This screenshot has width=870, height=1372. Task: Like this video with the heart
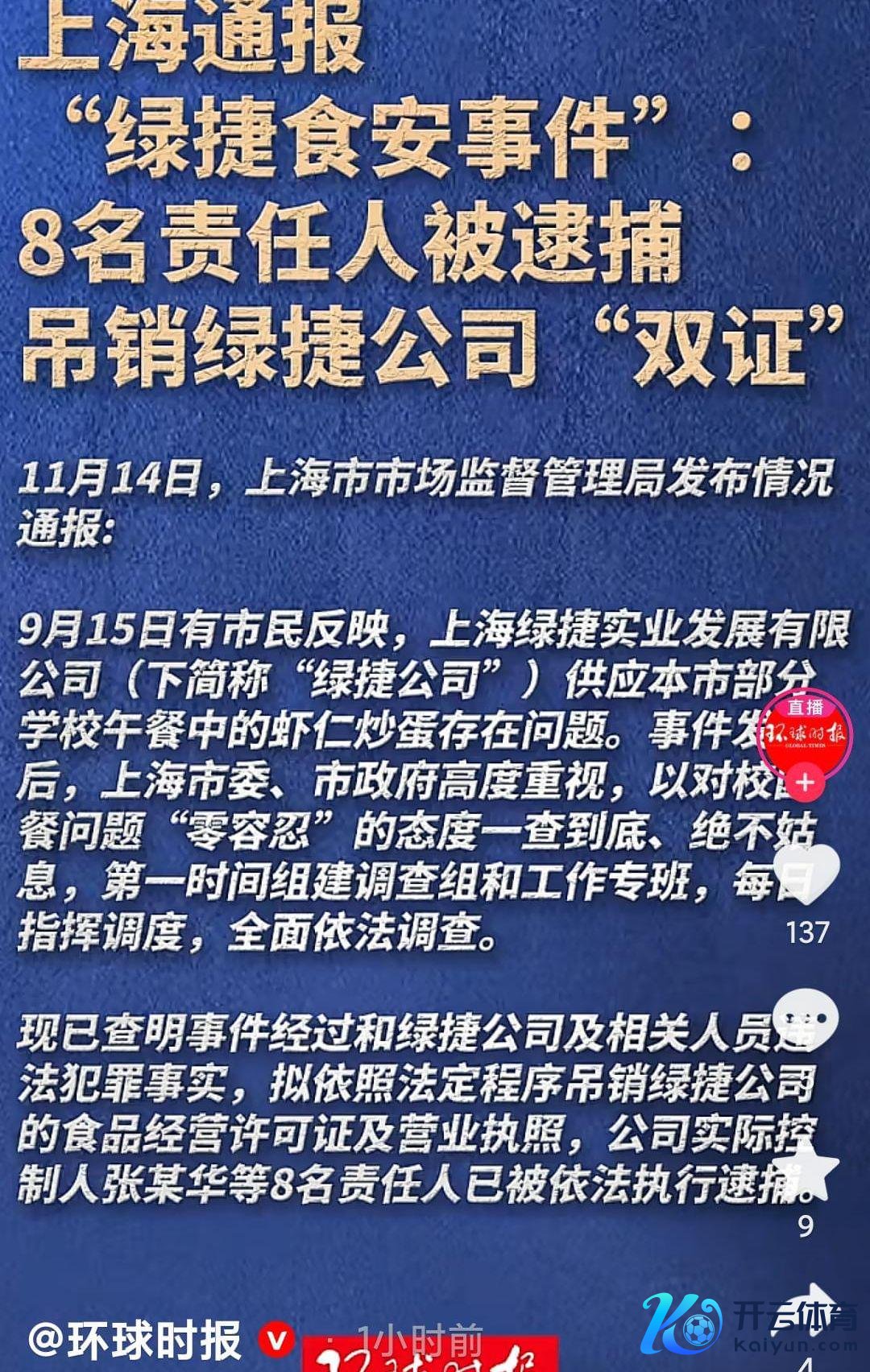[x=806, y=873]
